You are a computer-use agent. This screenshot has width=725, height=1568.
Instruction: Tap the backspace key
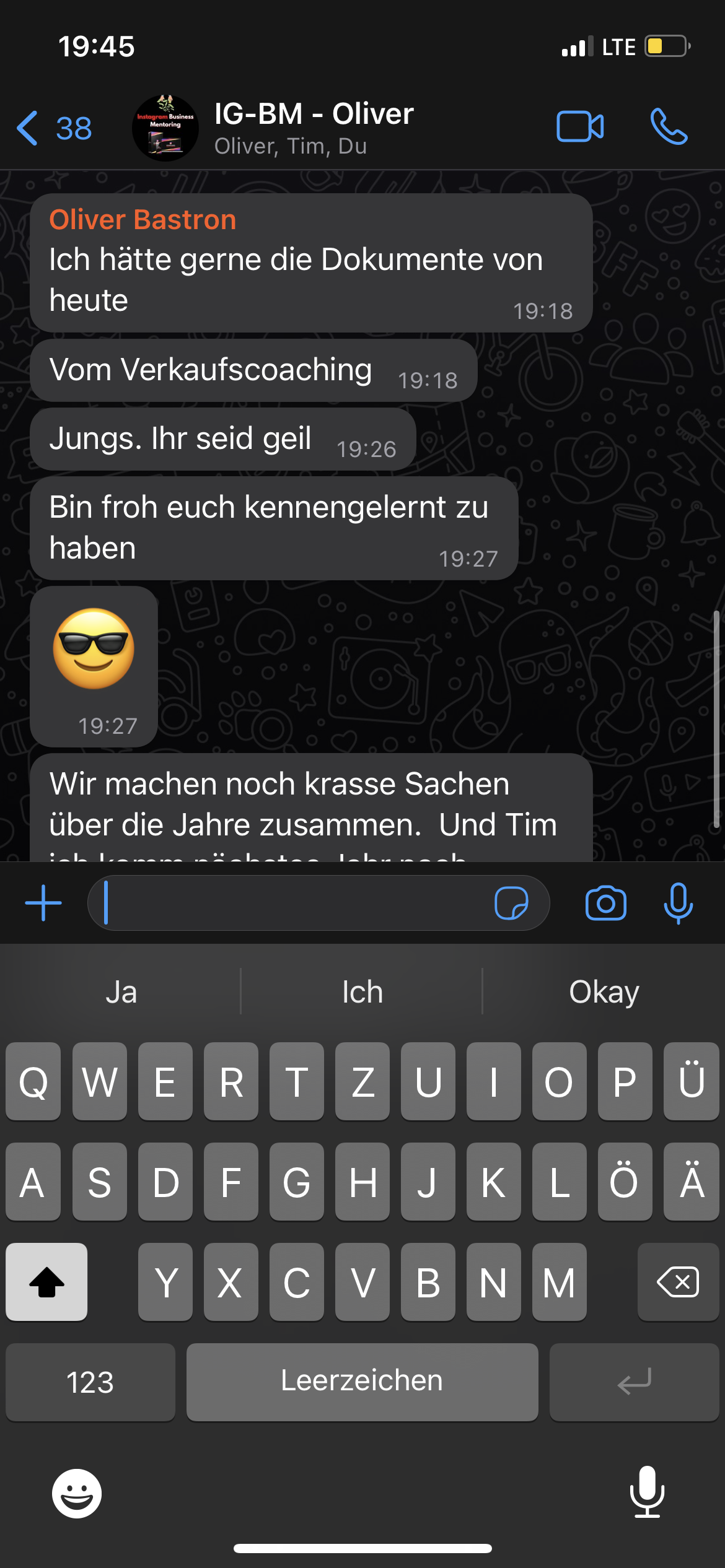[x=678, y=1281]
